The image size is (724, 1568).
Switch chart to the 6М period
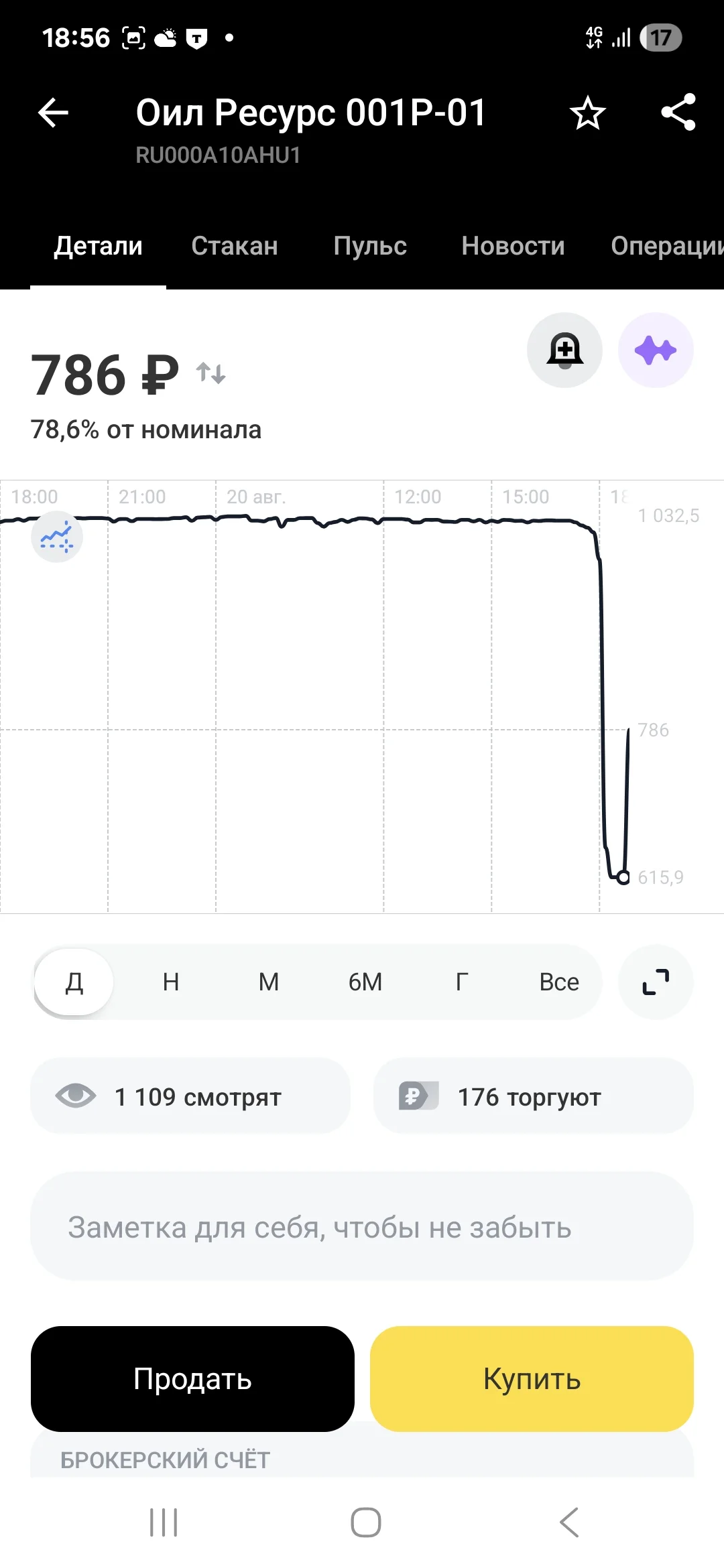coord(365,982)
